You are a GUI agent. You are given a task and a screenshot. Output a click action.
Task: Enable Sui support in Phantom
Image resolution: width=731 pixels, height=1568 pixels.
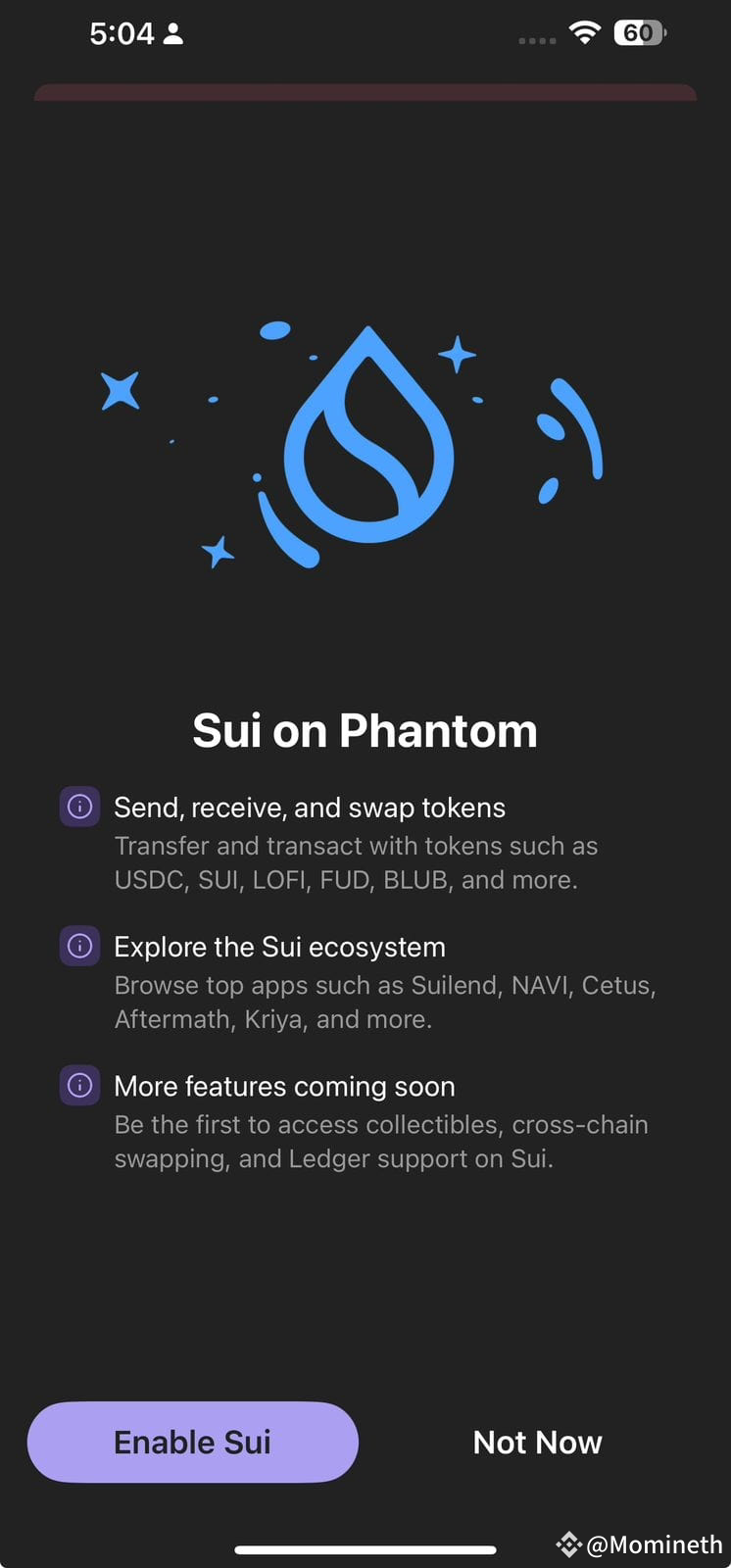click(x=192, y=1441)
